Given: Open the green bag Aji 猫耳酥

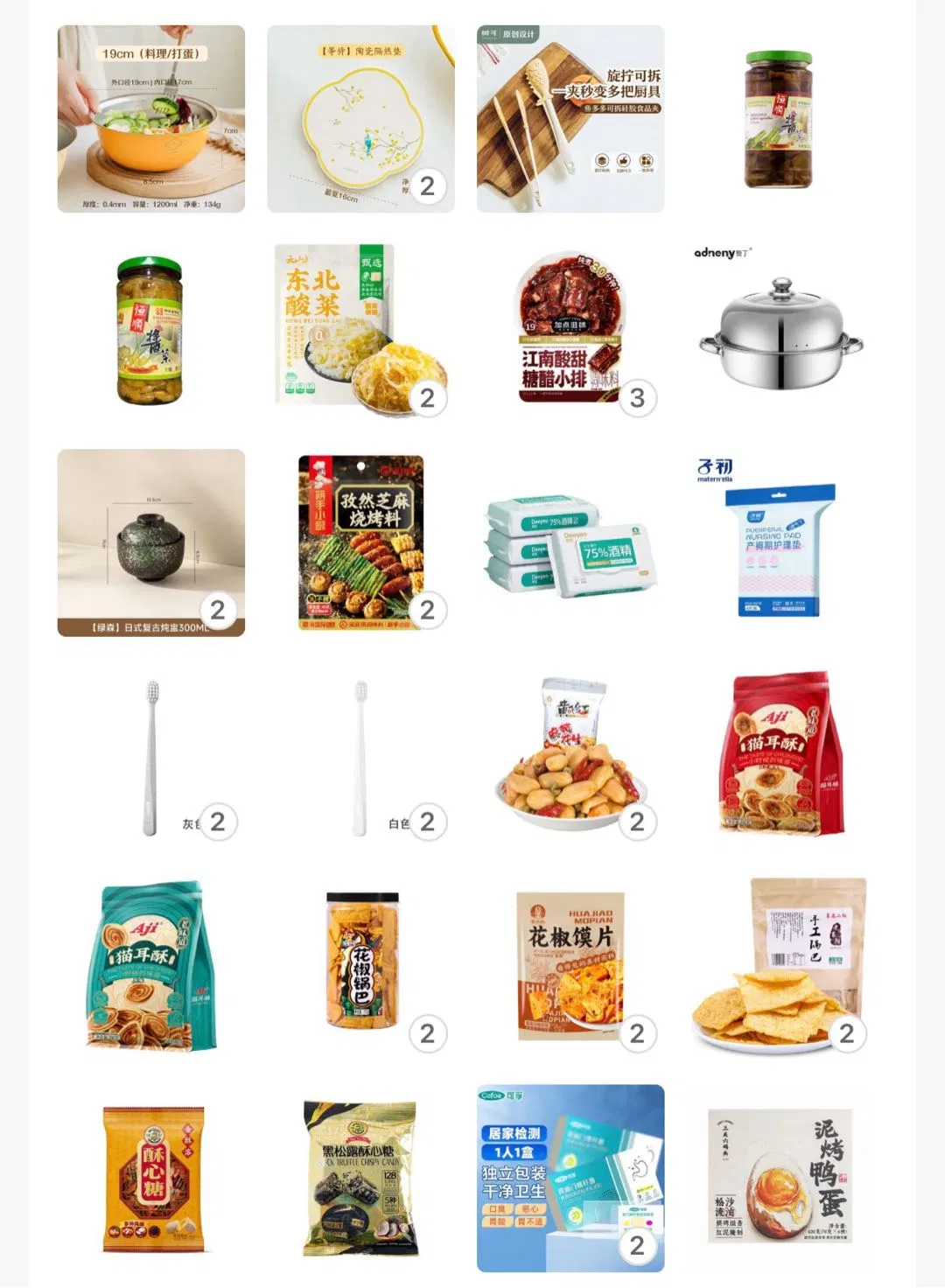Looking at the screenshot, I should point(150,966).
